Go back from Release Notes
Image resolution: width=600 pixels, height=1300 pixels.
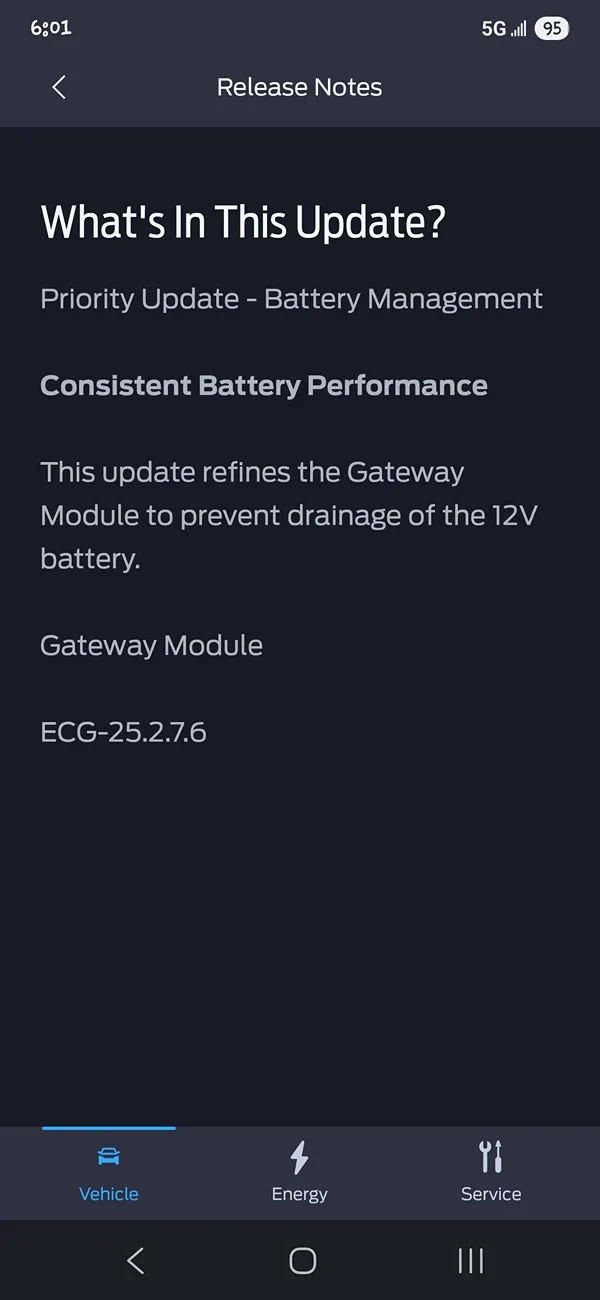point(59,88)
